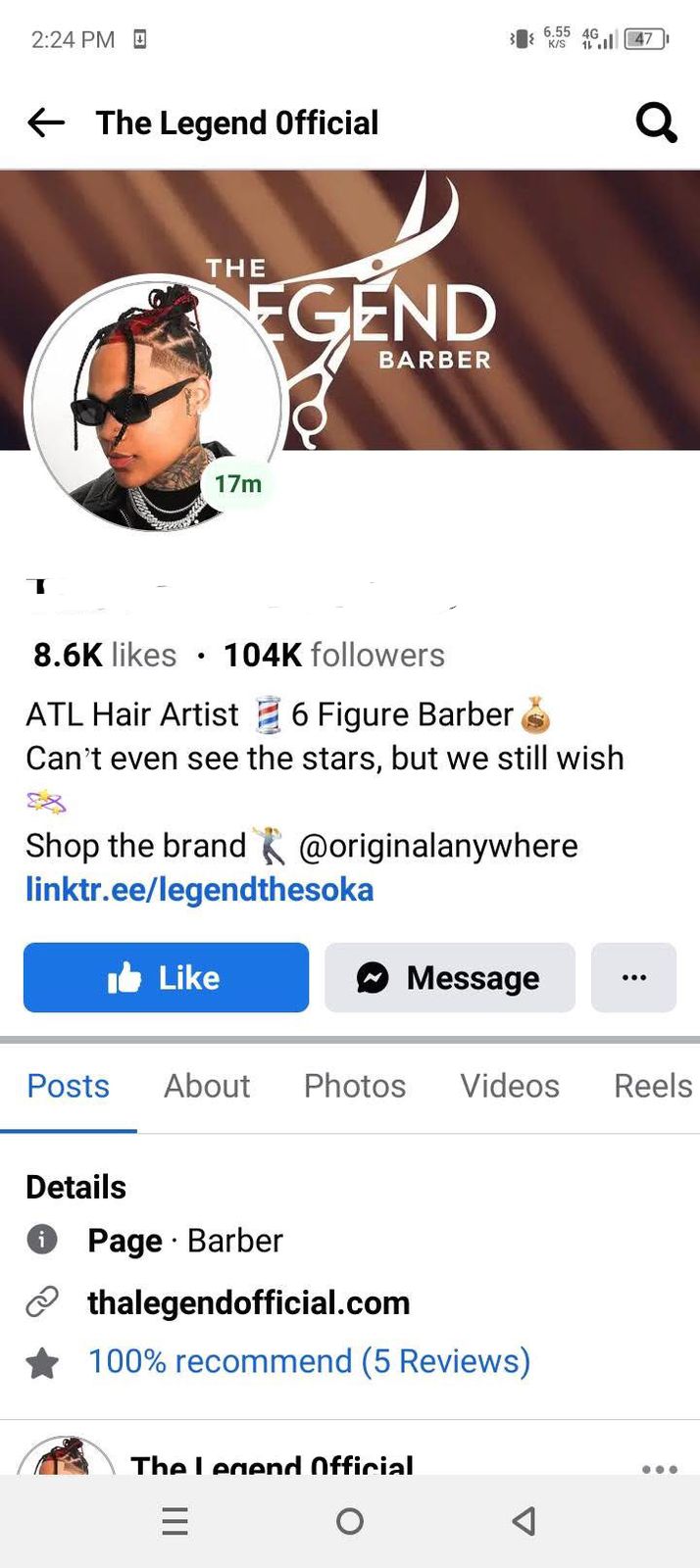Go back using the top arrow

coord(46,122)
